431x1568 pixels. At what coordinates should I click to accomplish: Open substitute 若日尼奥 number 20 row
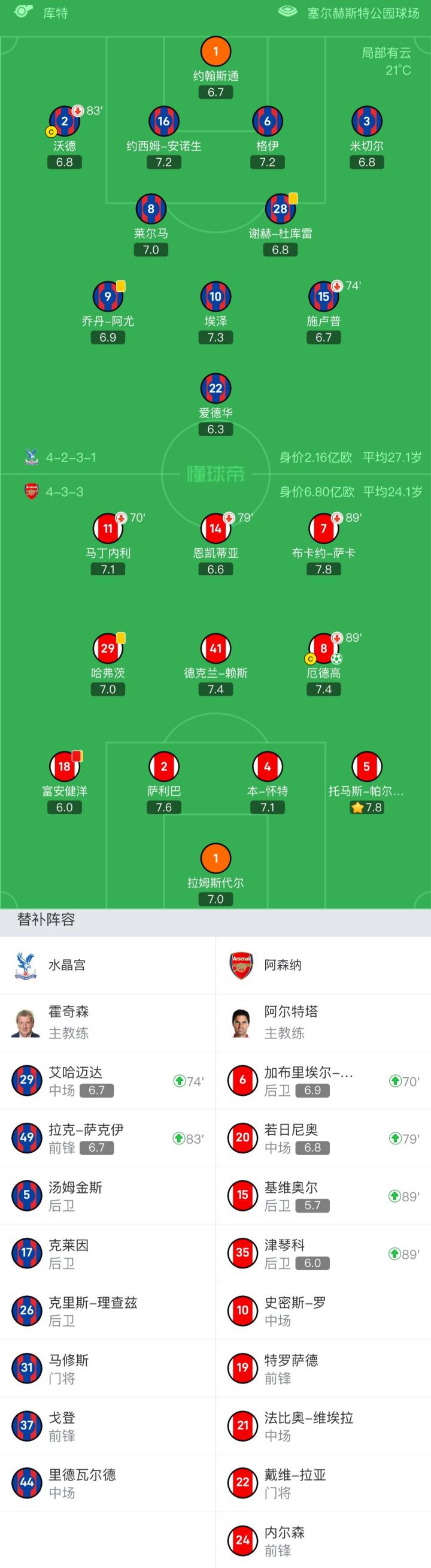323,1138
